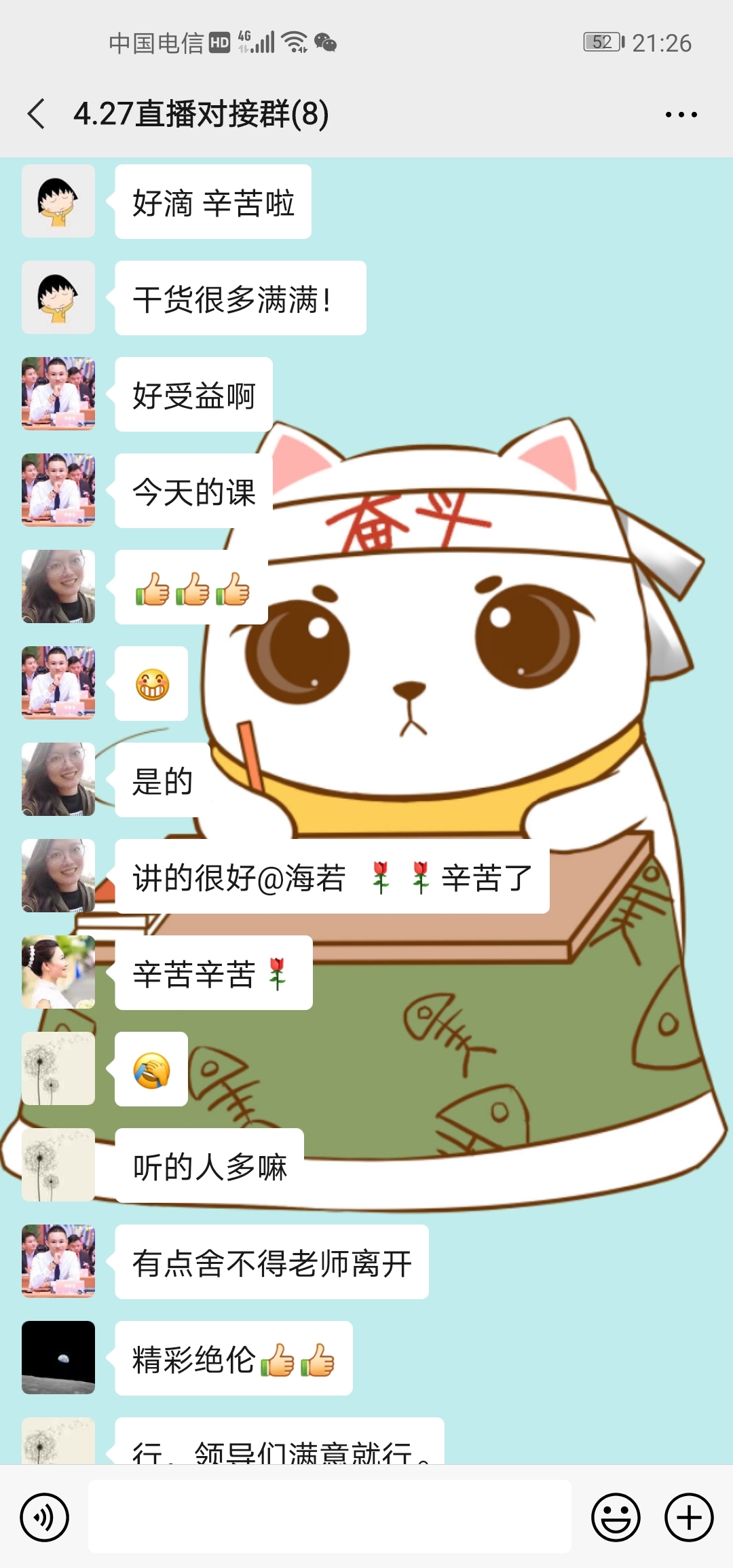Focus the message text field
The width and height of the screenshot is (733, 1568).
[329, 1516]
